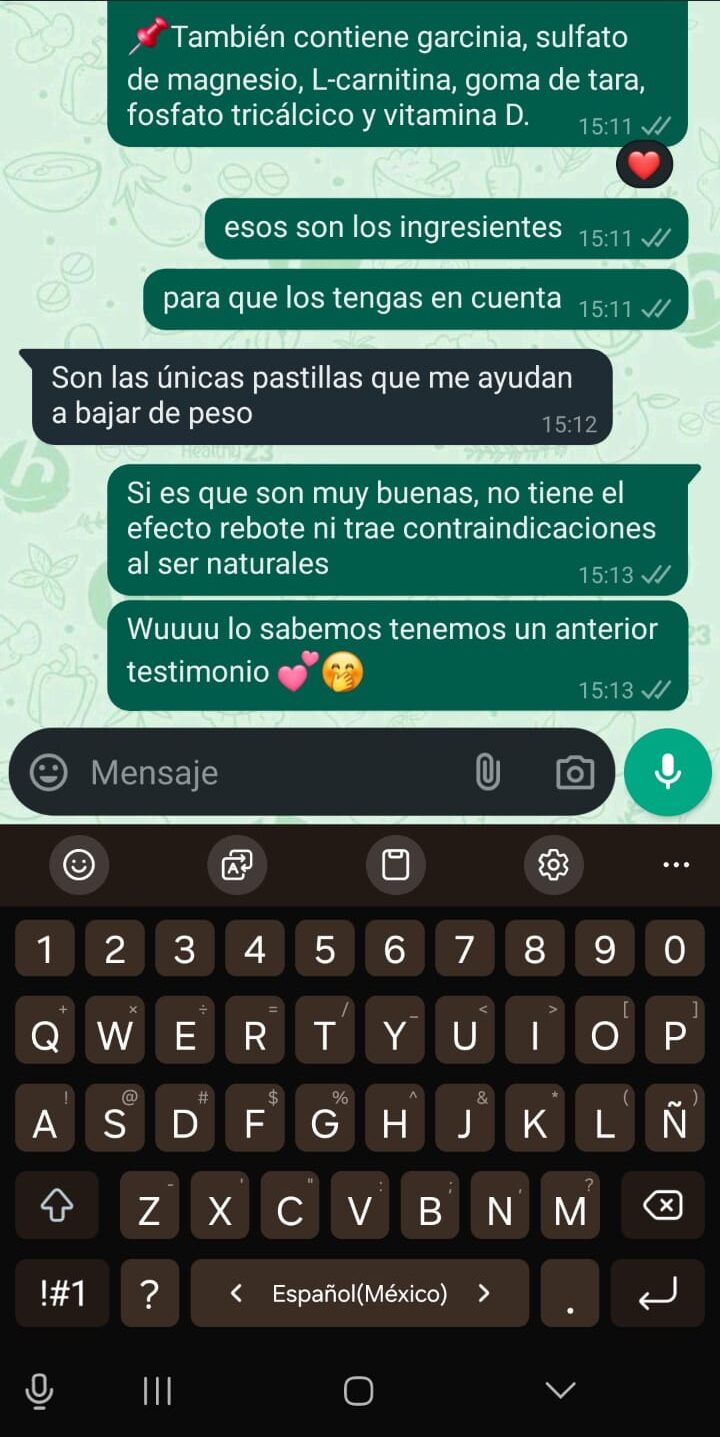Go to the home screen

(x=358, y=1390)
